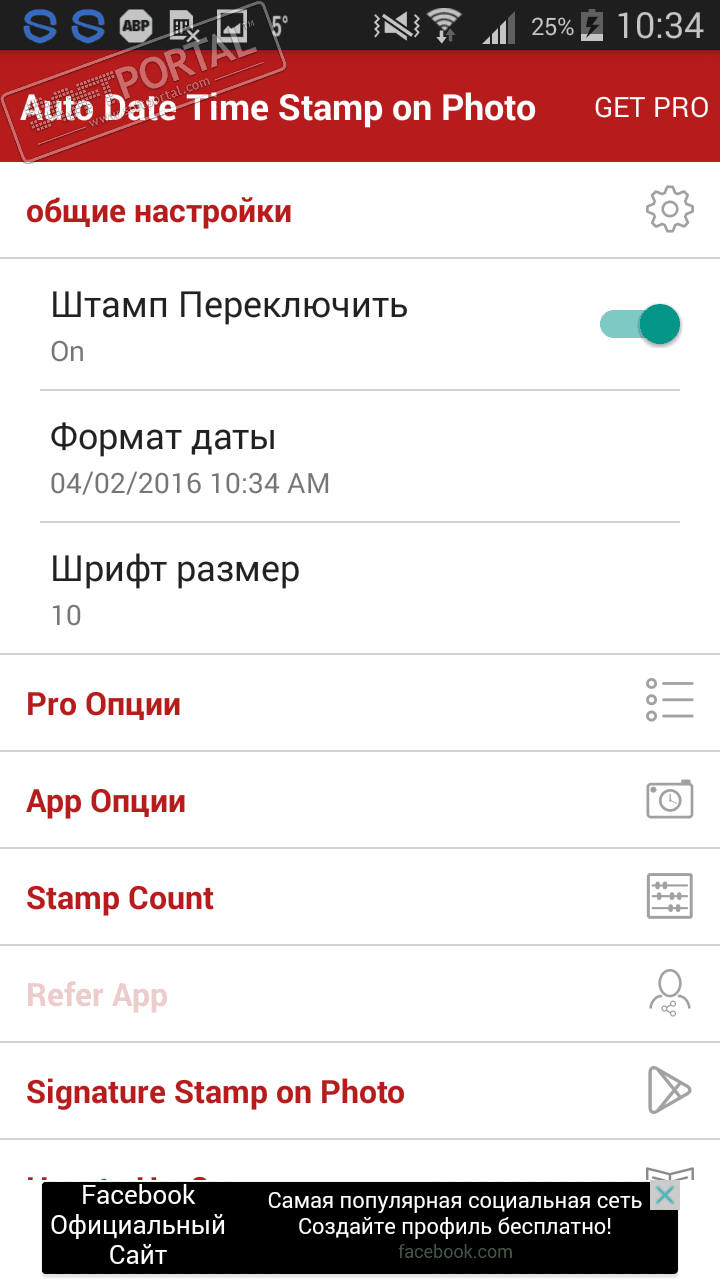This screenshot has width=720, height=1280.
Task: Toggle the Штамп Переключить switch
Action: (641, 325)
